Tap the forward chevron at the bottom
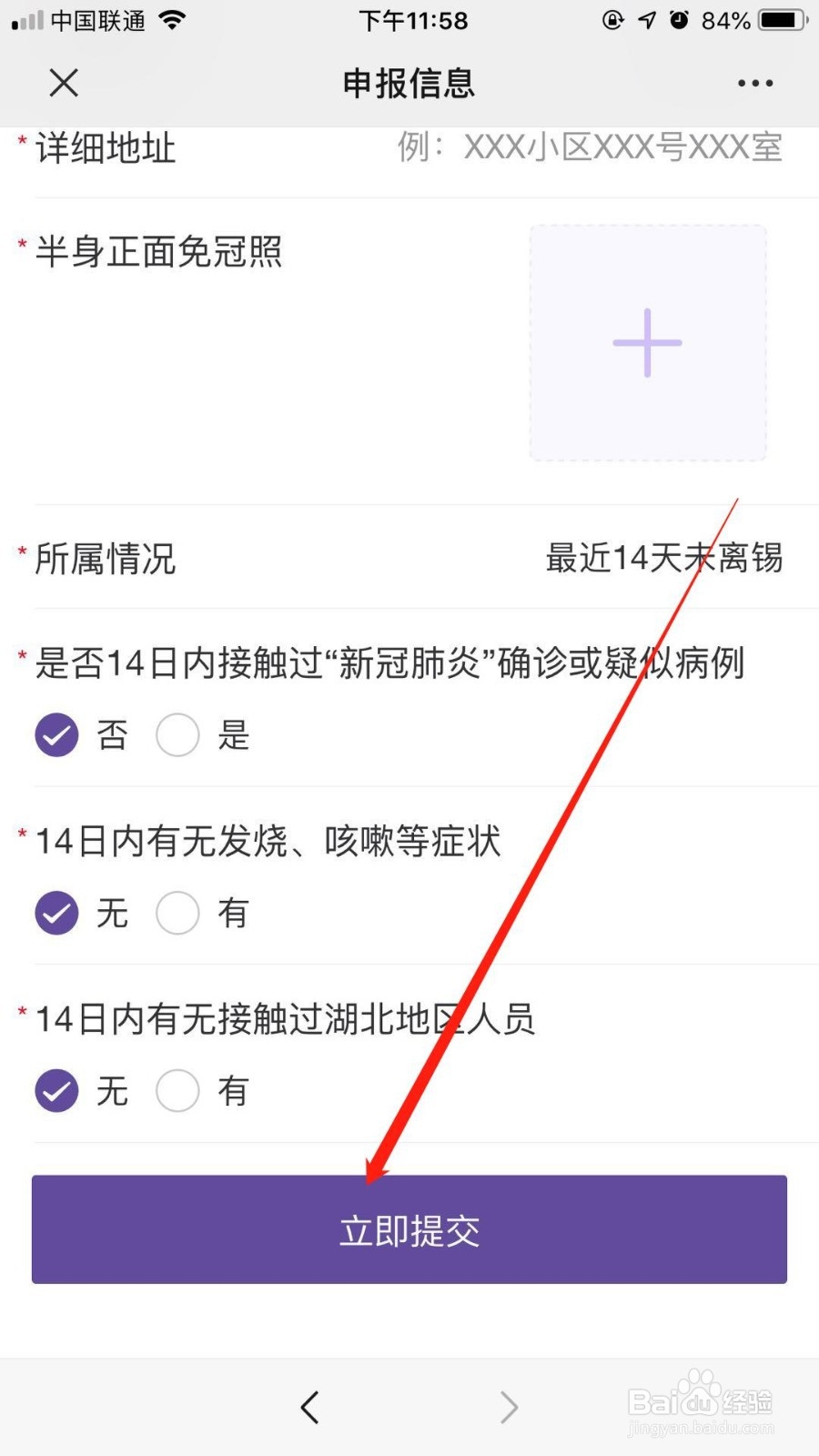Viewport: 819px width, 1456px height. tap(510, 1407)
